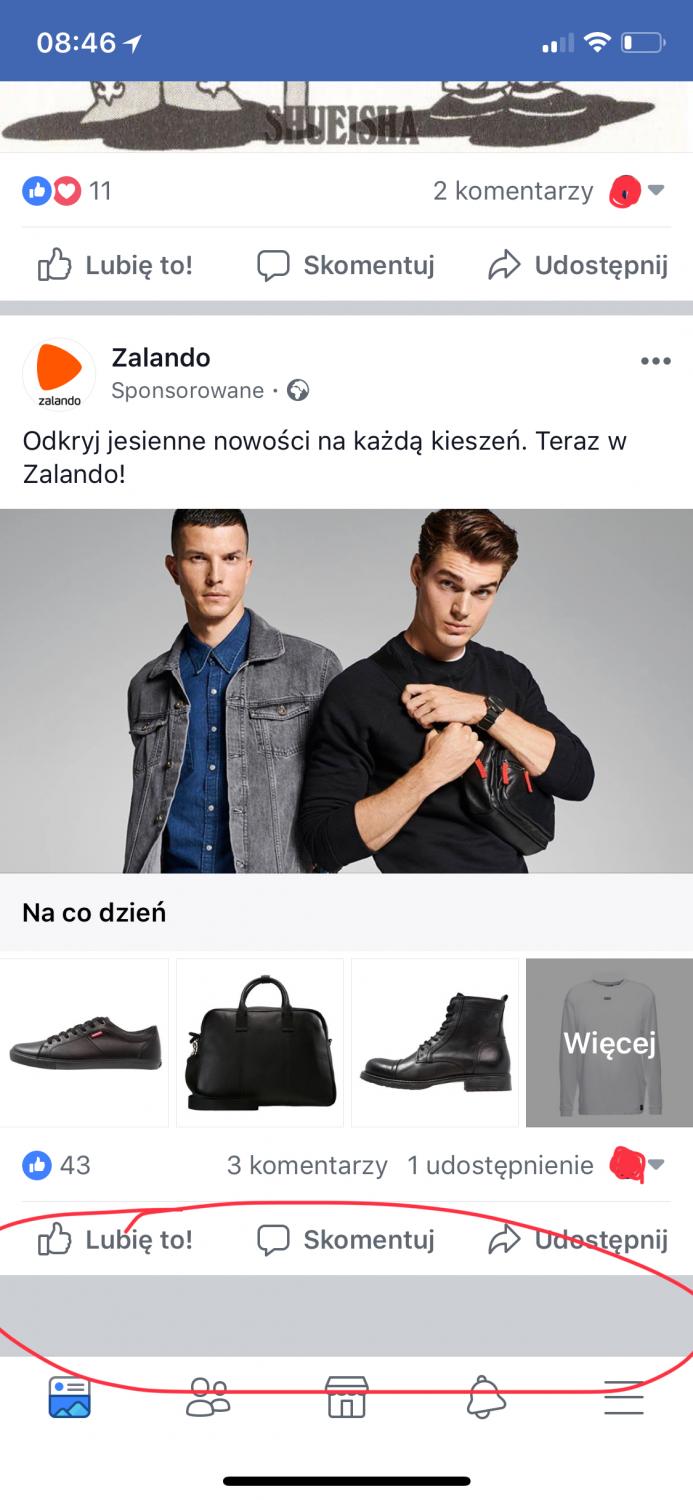This screenshot has height=1500, width=693.
Task: Switch to the Friends tab
Action: pyautogui.click(x=208, y=1397)
